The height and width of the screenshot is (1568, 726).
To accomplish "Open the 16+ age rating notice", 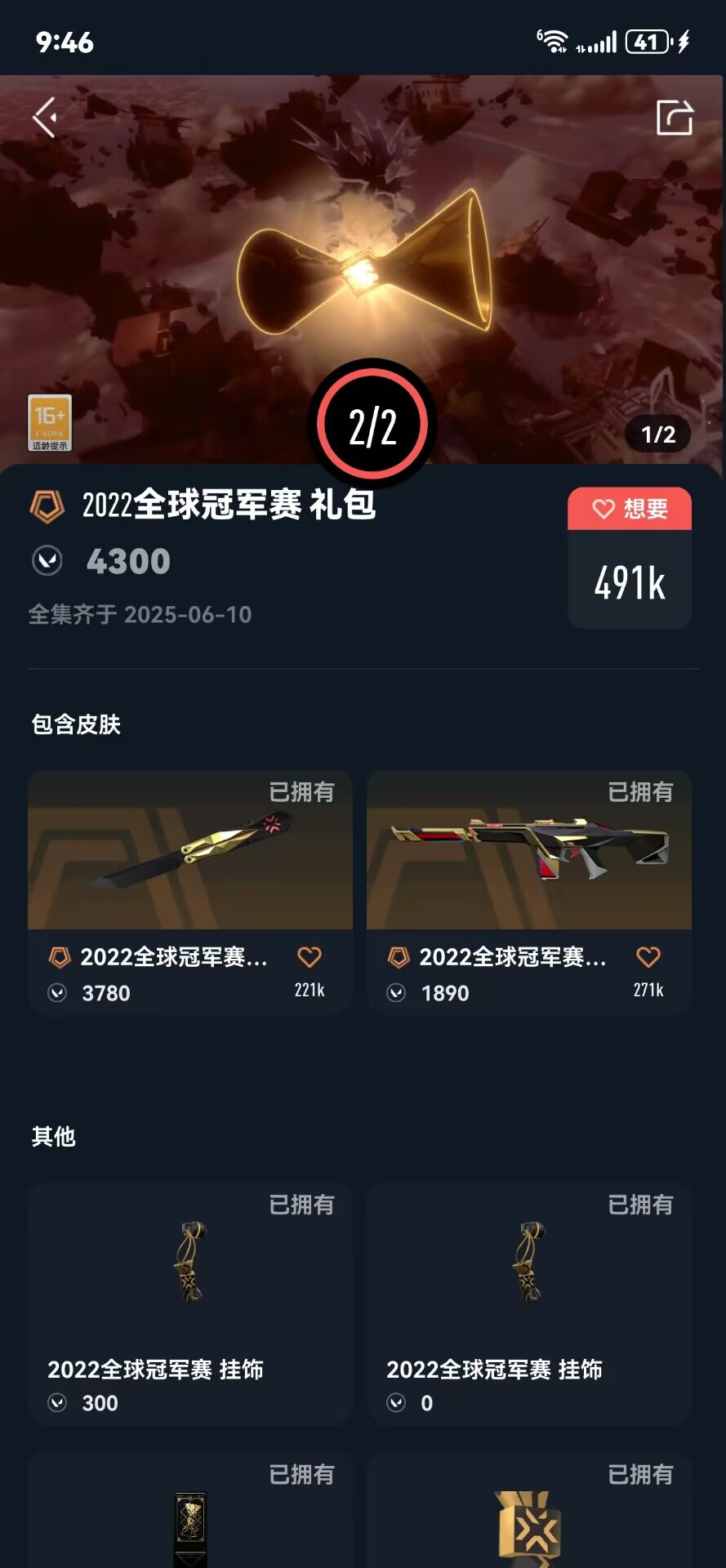I will pyautogui.click(x=50, y=423).
